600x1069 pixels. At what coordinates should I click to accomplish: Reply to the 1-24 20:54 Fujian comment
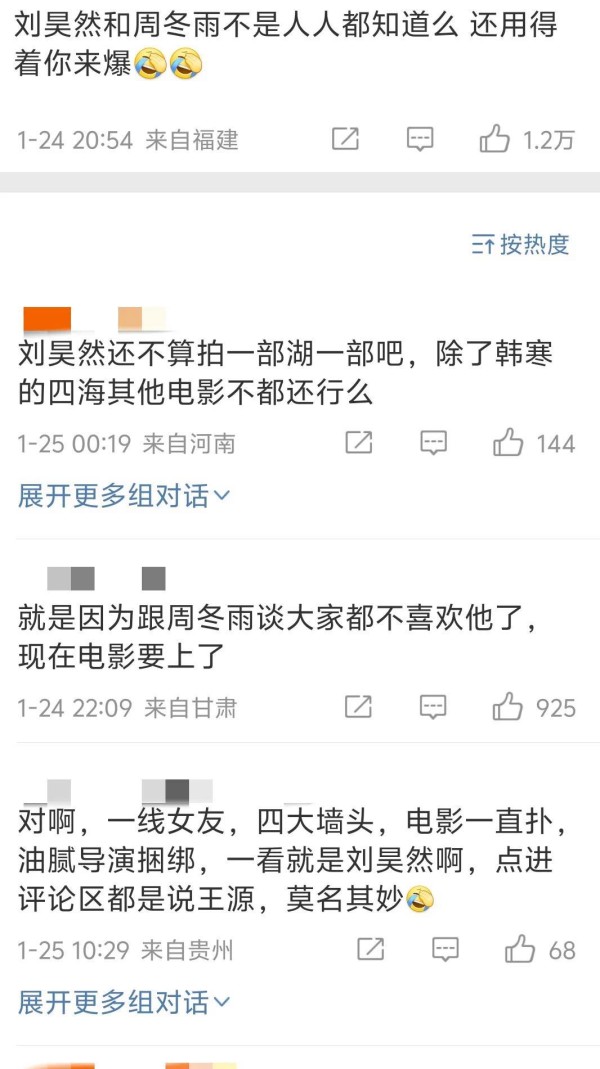(x=420, y=140)
